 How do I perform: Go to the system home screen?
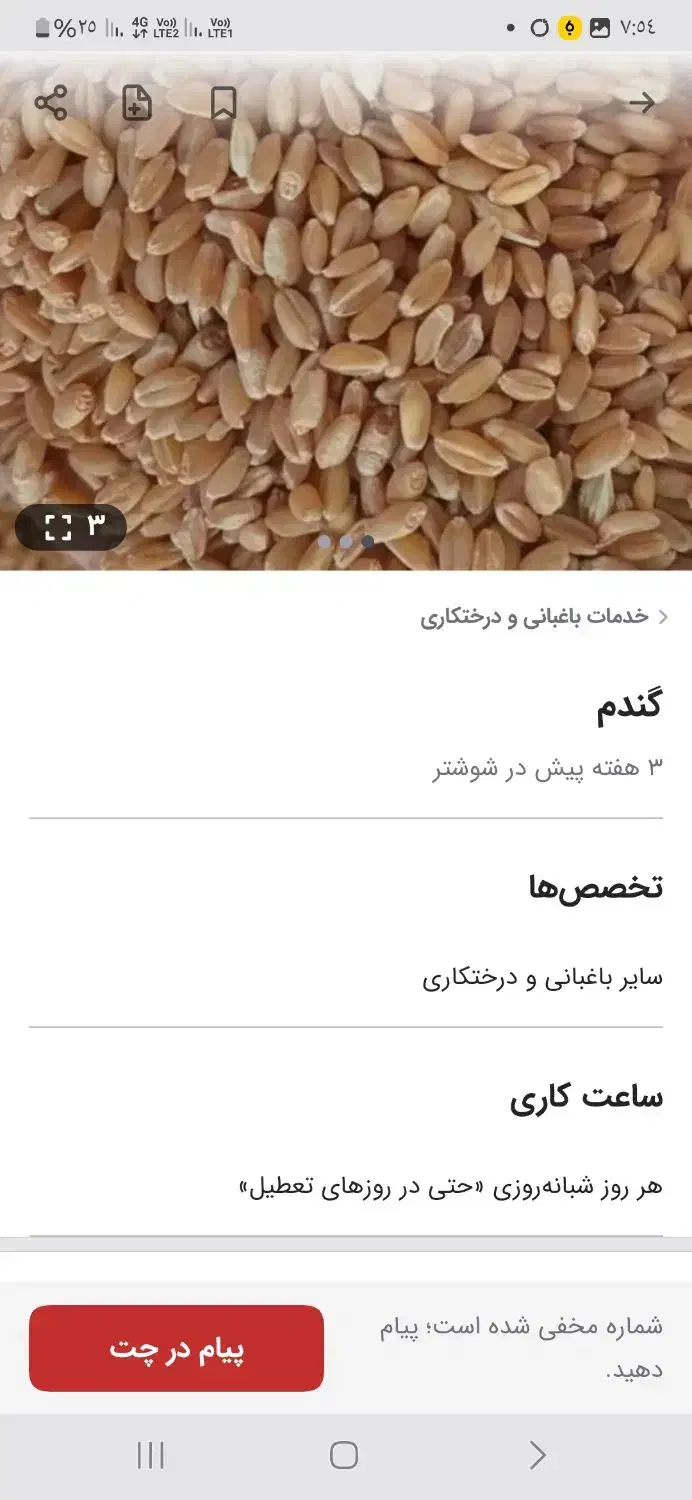tap(344, 1455)
